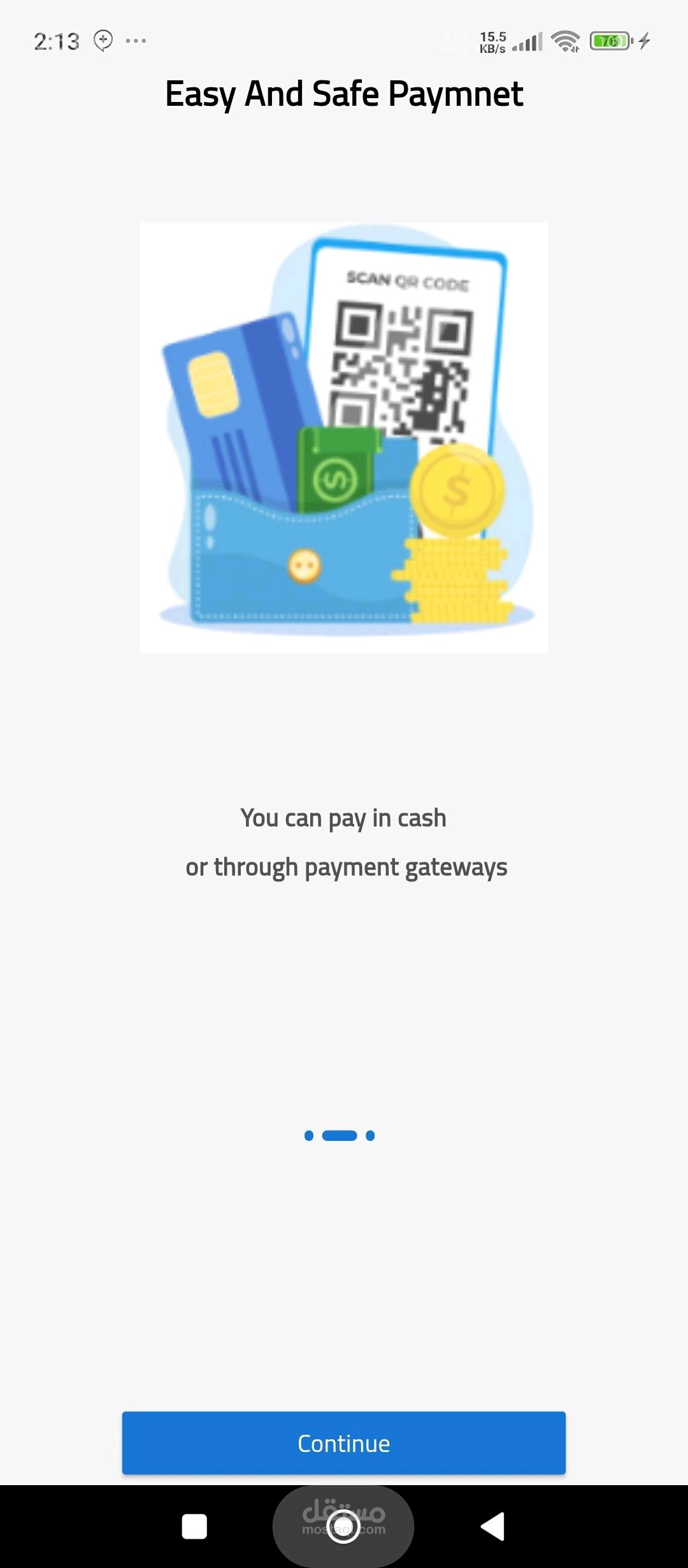This screenshot has width=688, height=1568.
Task: Tap the Continue button
Action: coord(343,1443)
